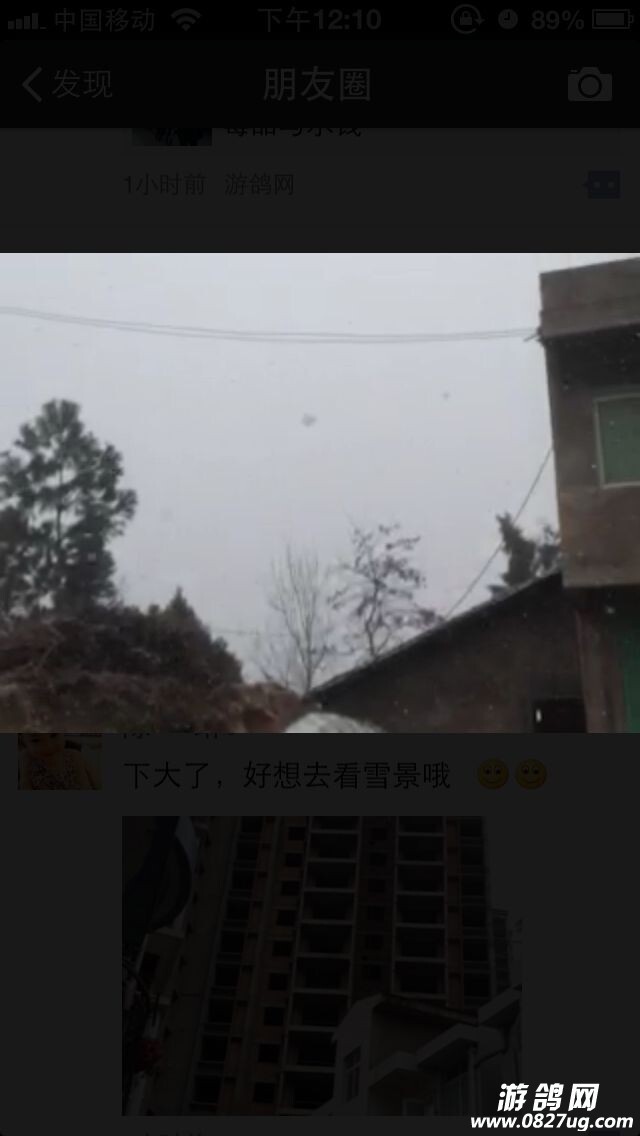Open the camera to post a moment
The image size is (640, 1136).
click(589, 85)
